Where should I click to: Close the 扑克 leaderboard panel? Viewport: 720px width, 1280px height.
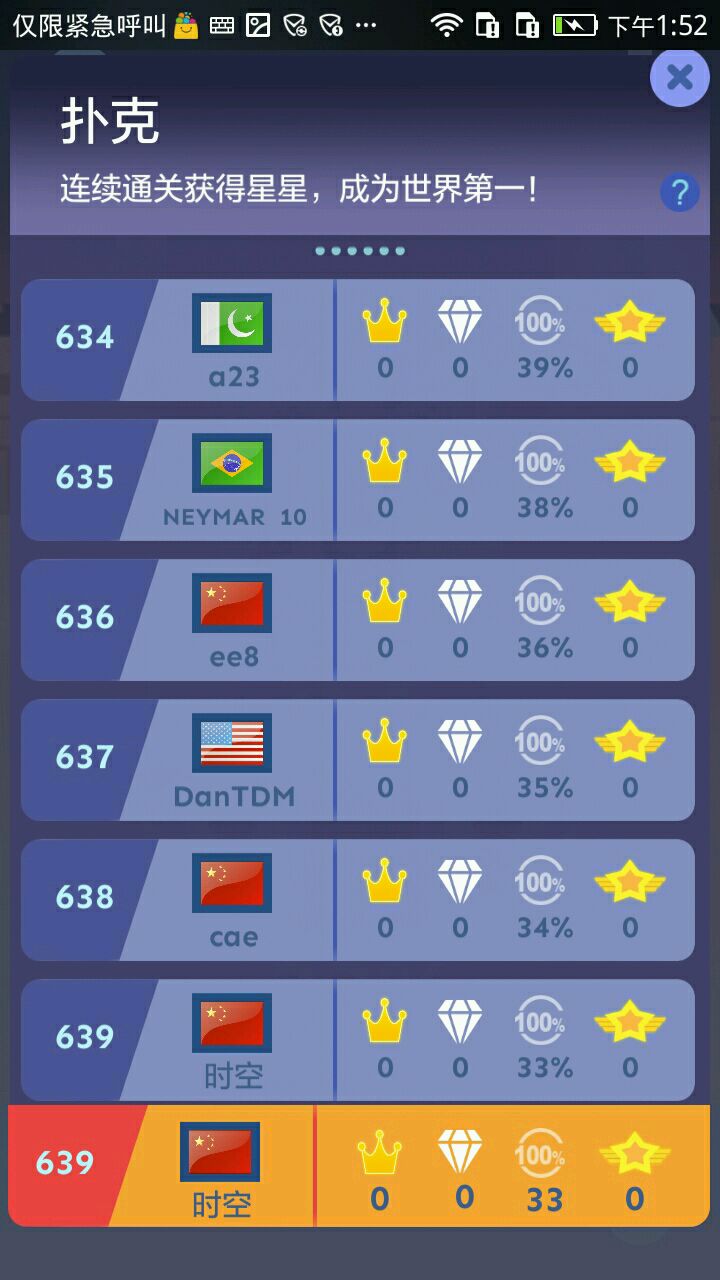click(680, 77)
